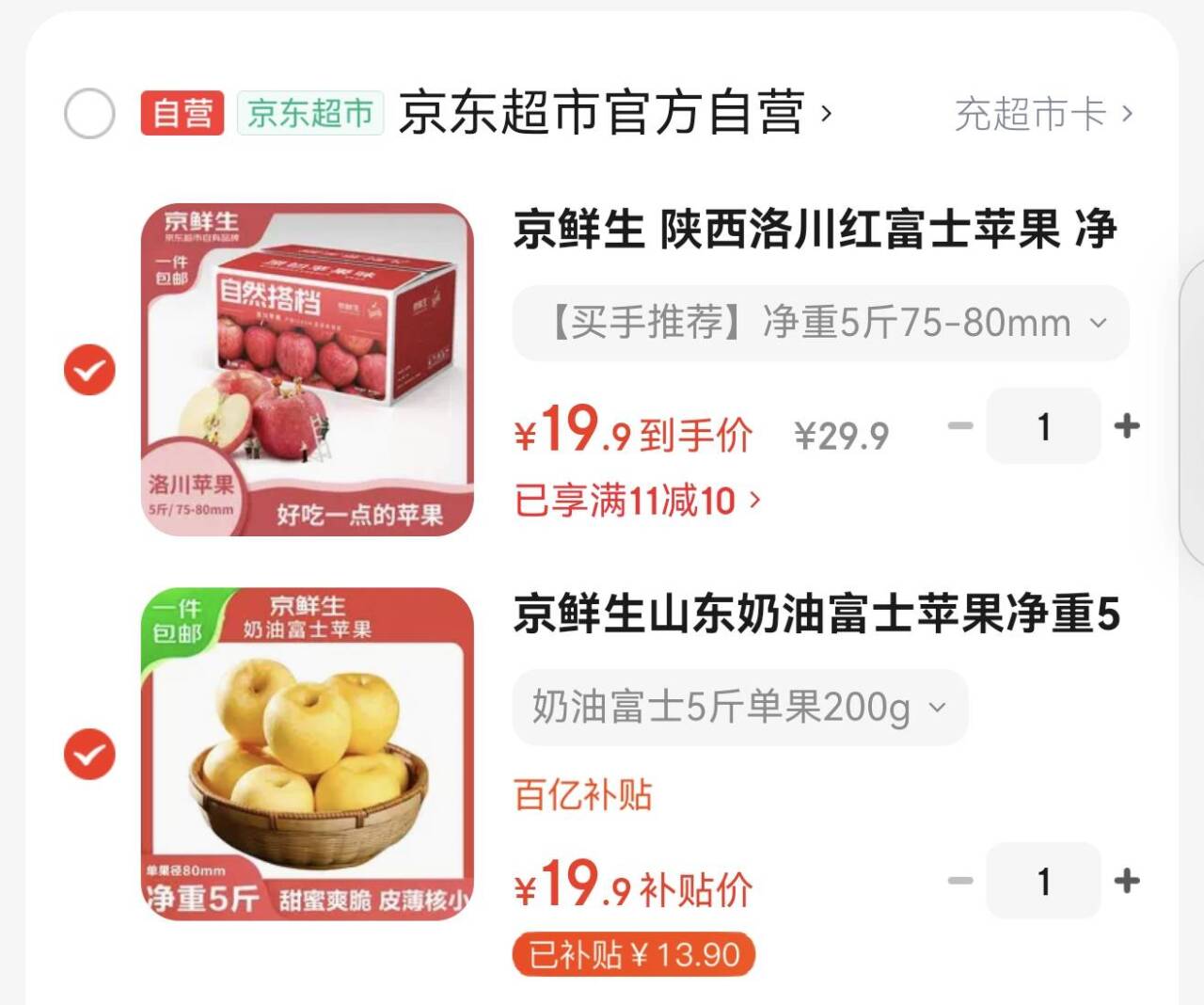Viewport: 1204px width, 1005px height.
Task: Open the 洛川红富士苹果 product image
Action: coord(308,370)
